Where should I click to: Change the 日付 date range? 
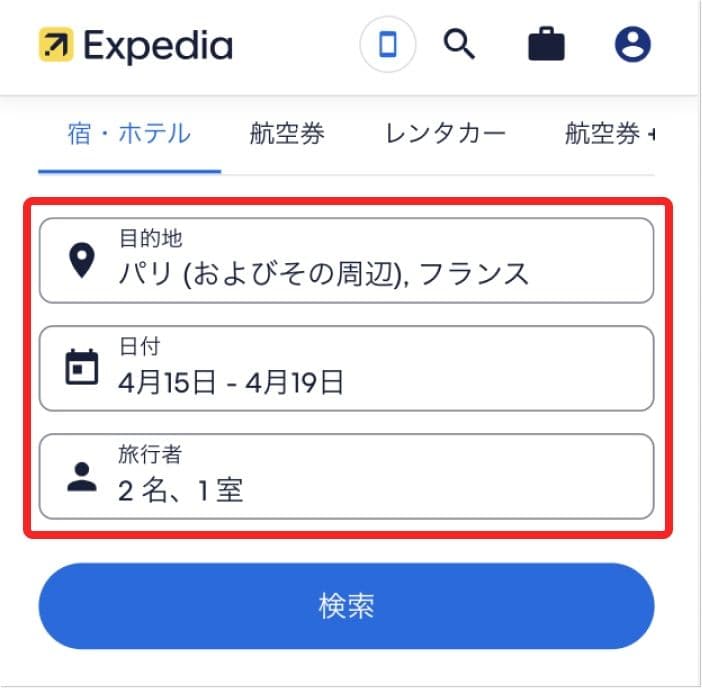pyautogui.click(x=346, y=368)
